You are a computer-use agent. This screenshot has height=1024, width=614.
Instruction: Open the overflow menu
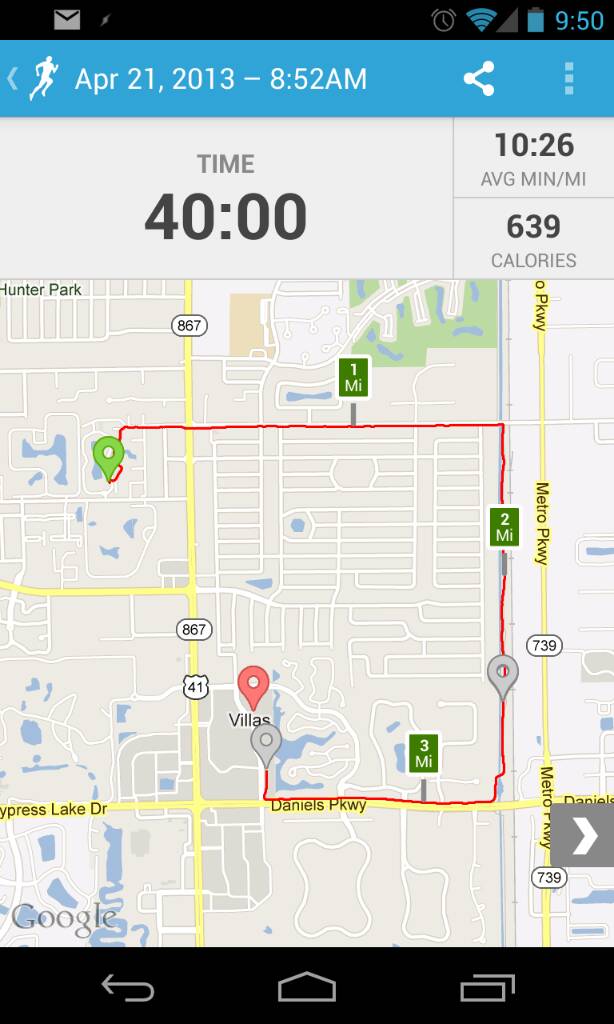click(x=568, y=78)
